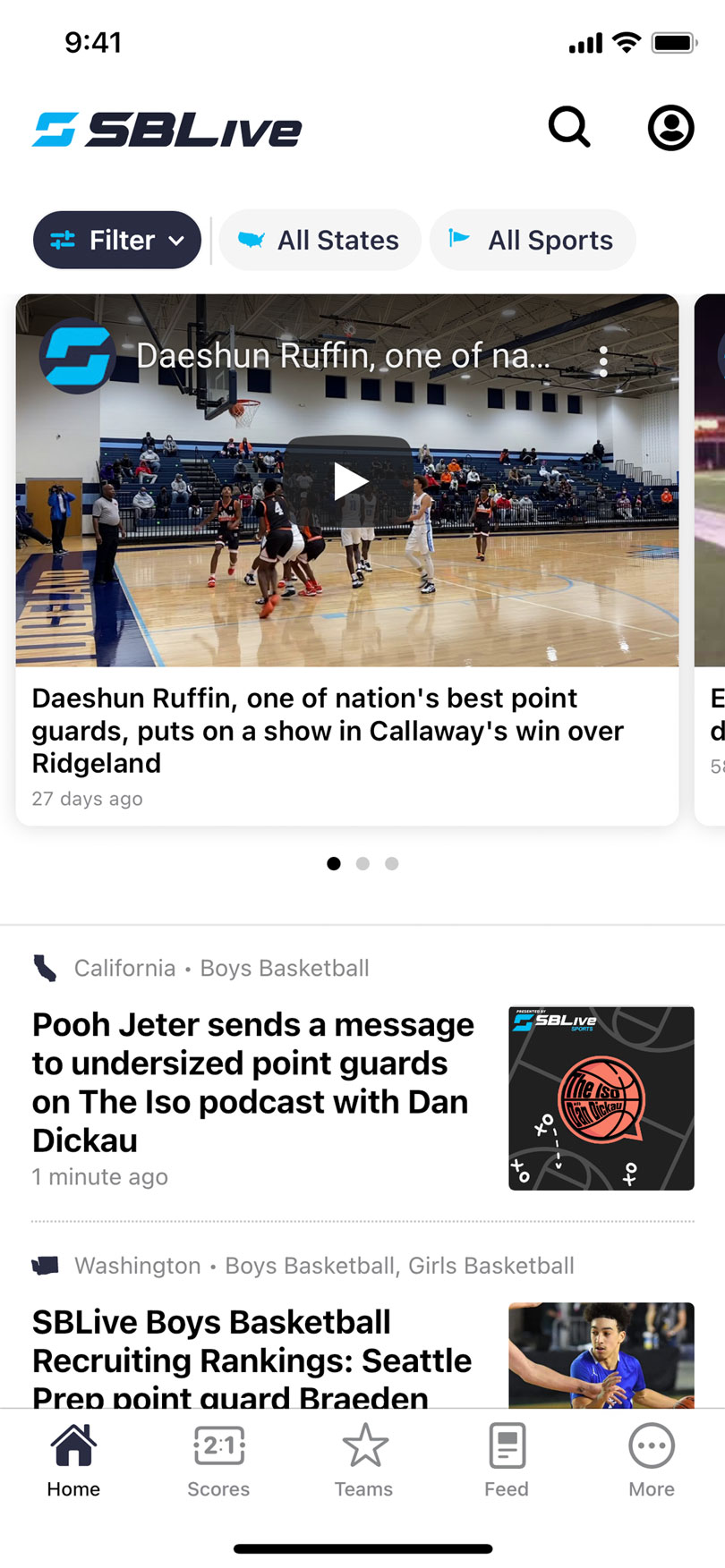This screenshot has width=725, height=1568.
Task: Play the Daeshun Ruffin video
Action: 349,481
